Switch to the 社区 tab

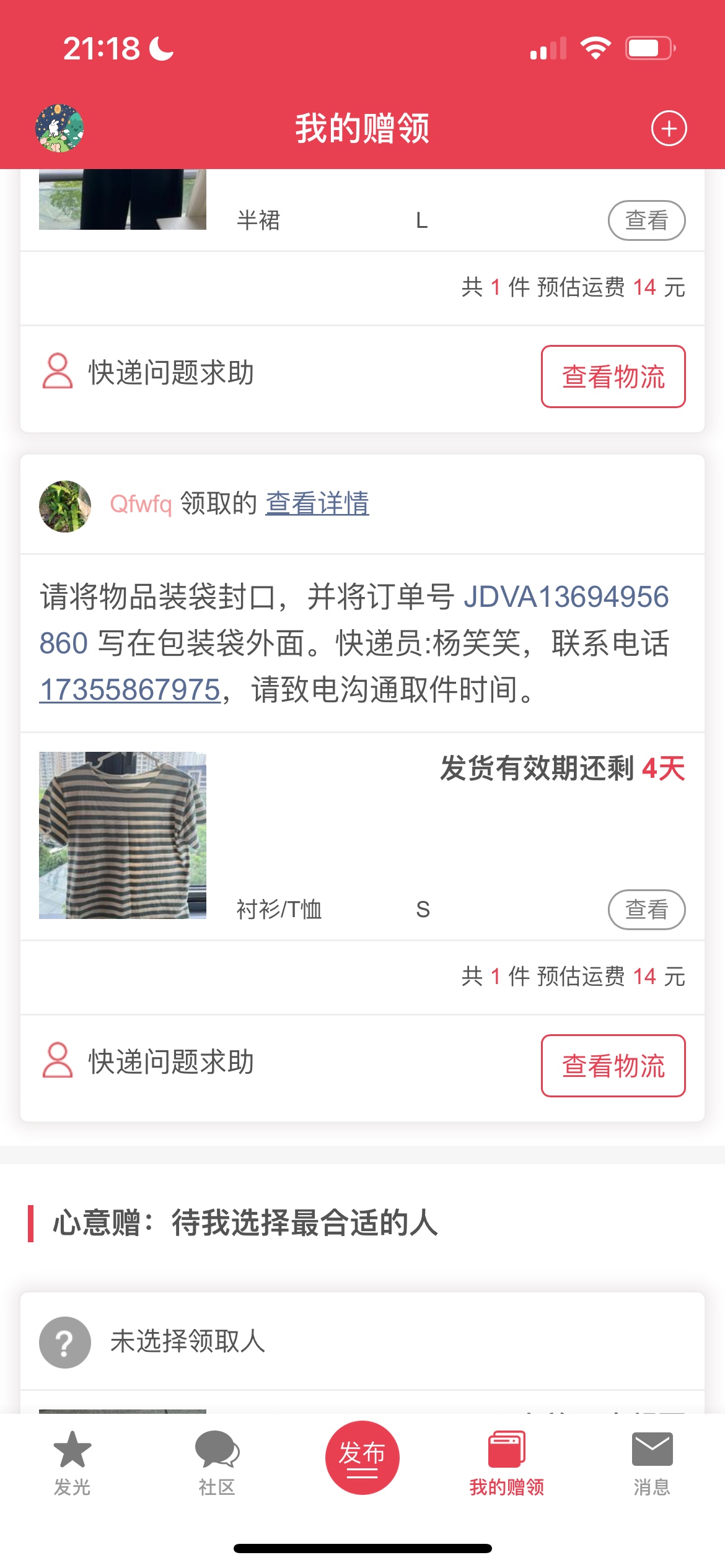click(x=217, y=1463)
